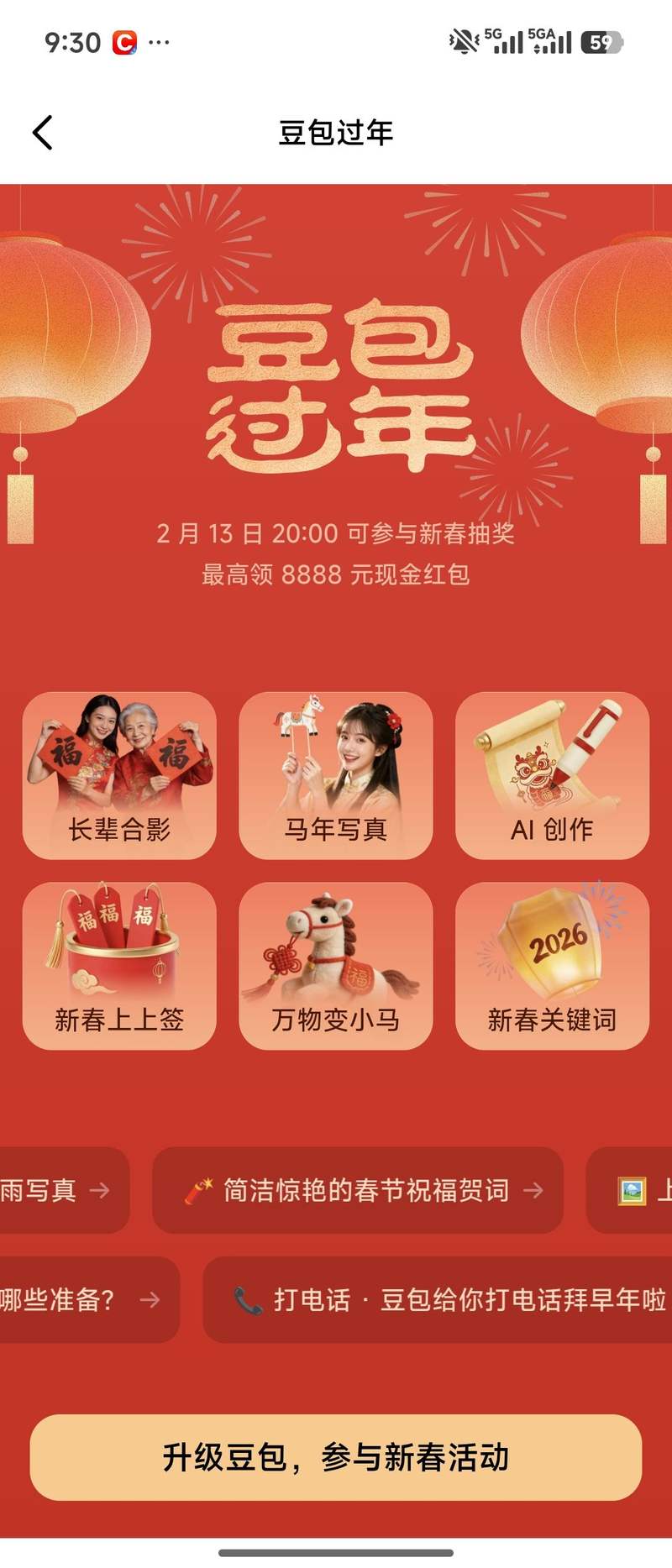The image size is (672, 1568).
Task: Open the AI 创作 card
Action: 552,775
